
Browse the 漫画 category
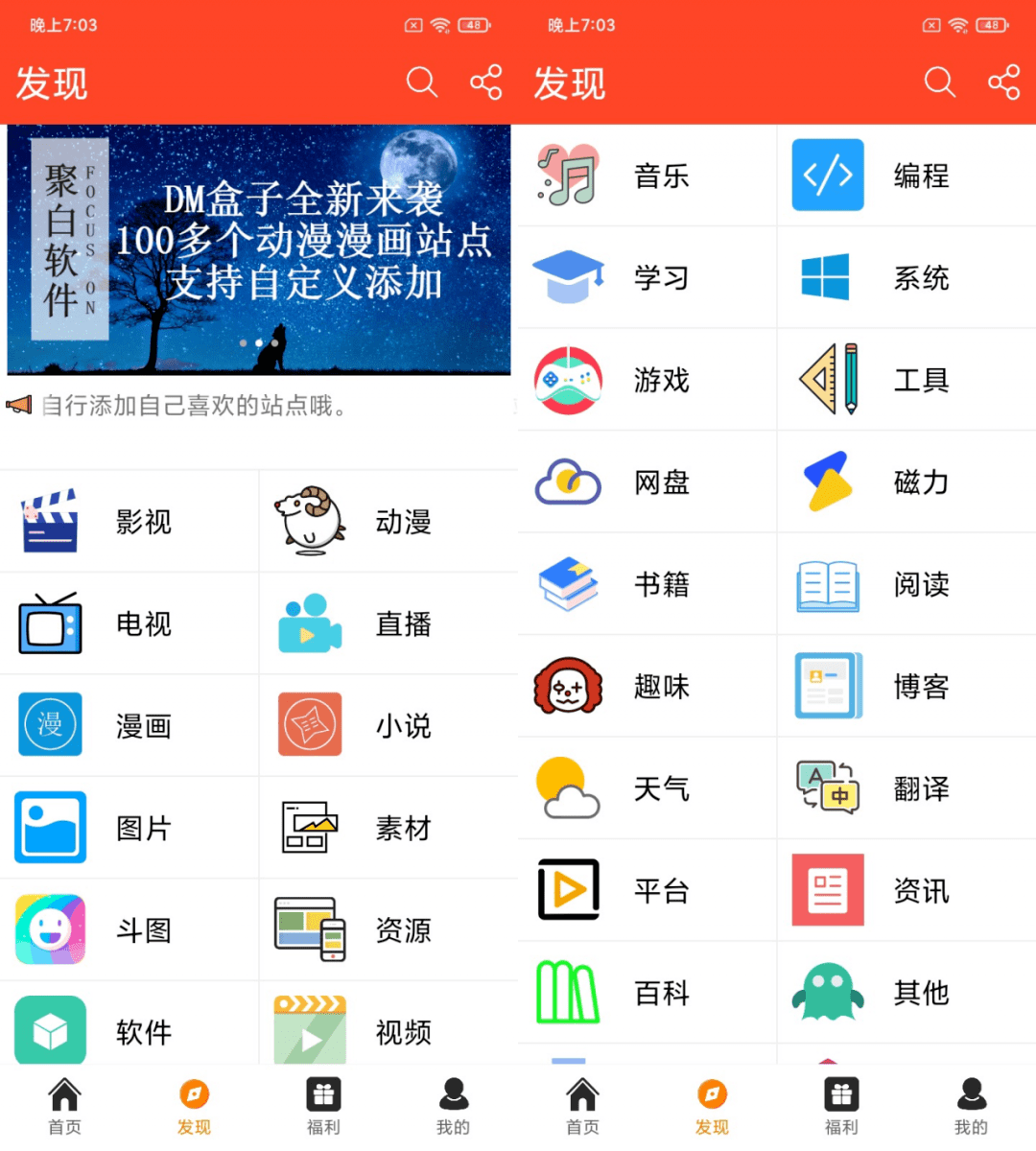point(129,726)
